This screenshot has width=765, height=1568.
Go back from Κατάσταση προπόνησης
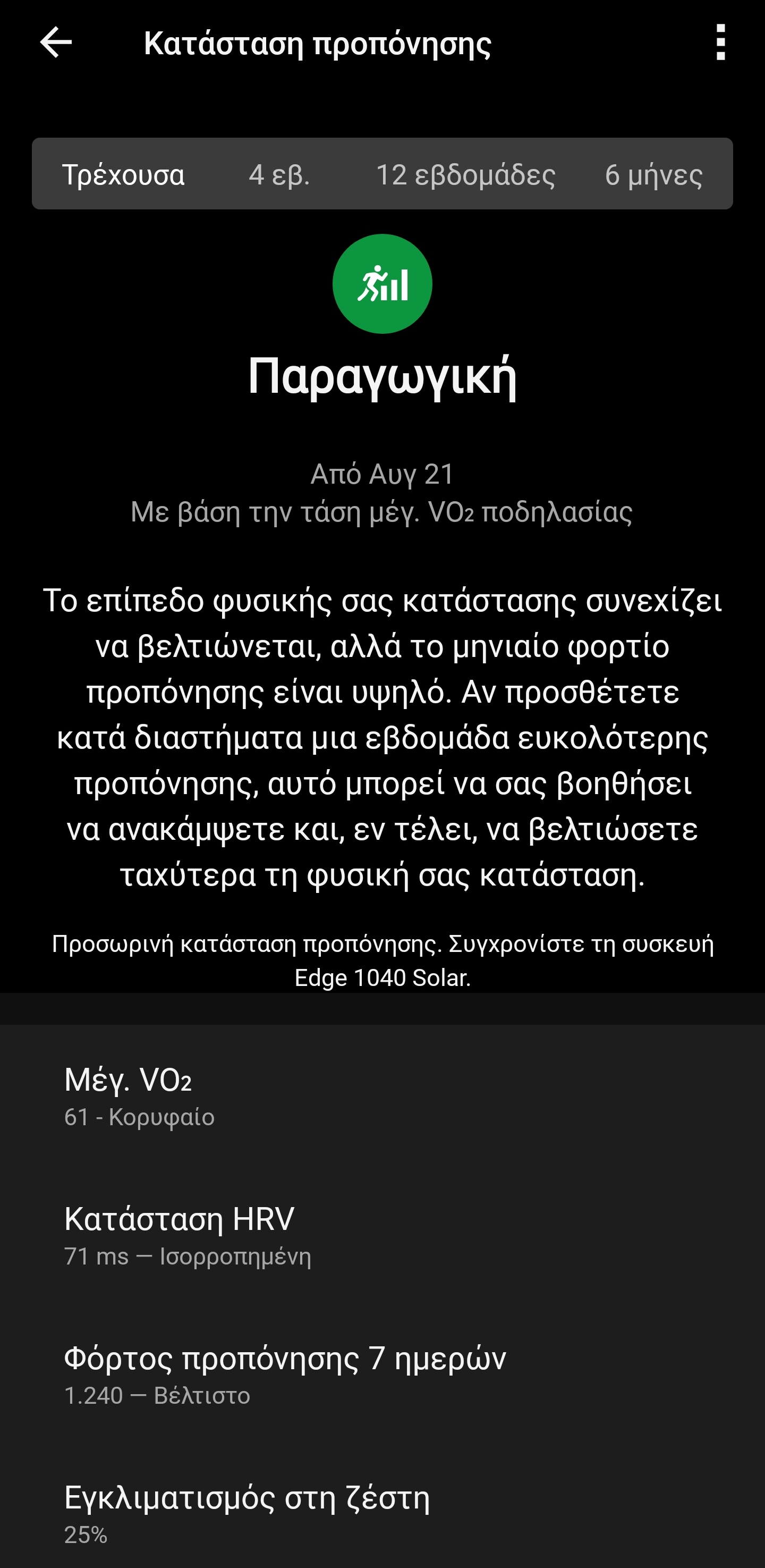pyautogui.click(x=56, y=43)
